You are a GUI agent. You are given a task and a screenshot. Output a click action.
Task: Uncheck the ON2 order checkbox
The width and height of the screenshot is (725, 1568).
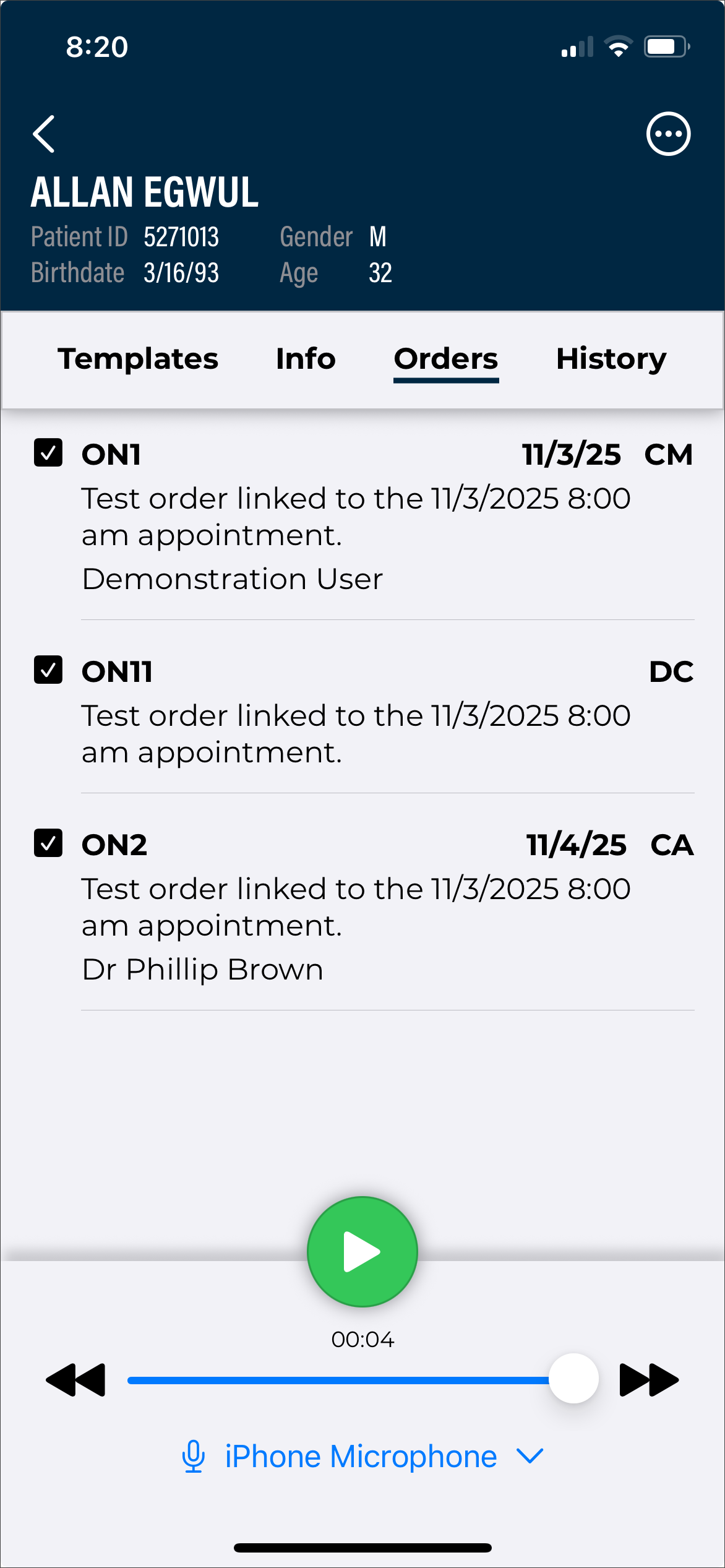point(48,843)
